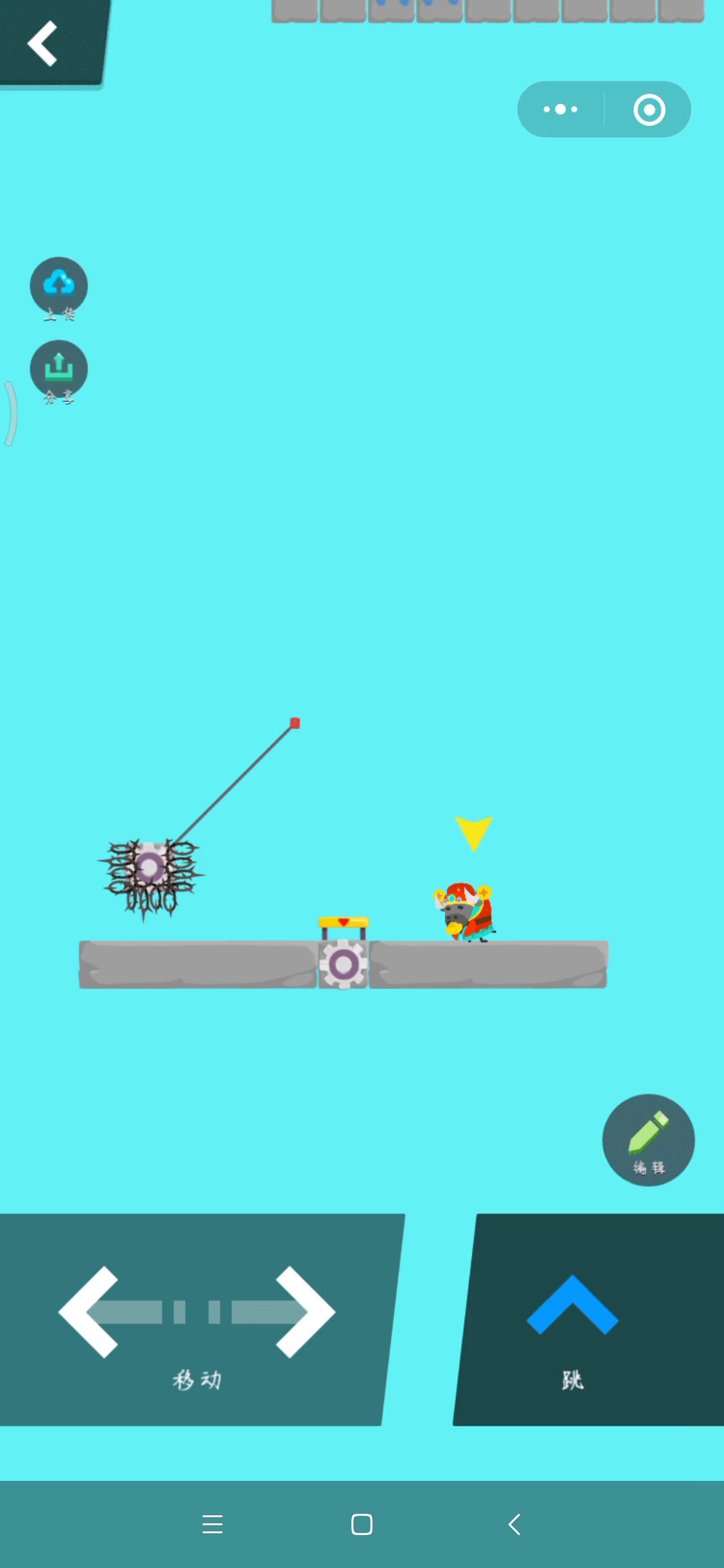Screen dimensions: 724x1568
Task: Open the mini program more-options menu
Action: [560, 109]
